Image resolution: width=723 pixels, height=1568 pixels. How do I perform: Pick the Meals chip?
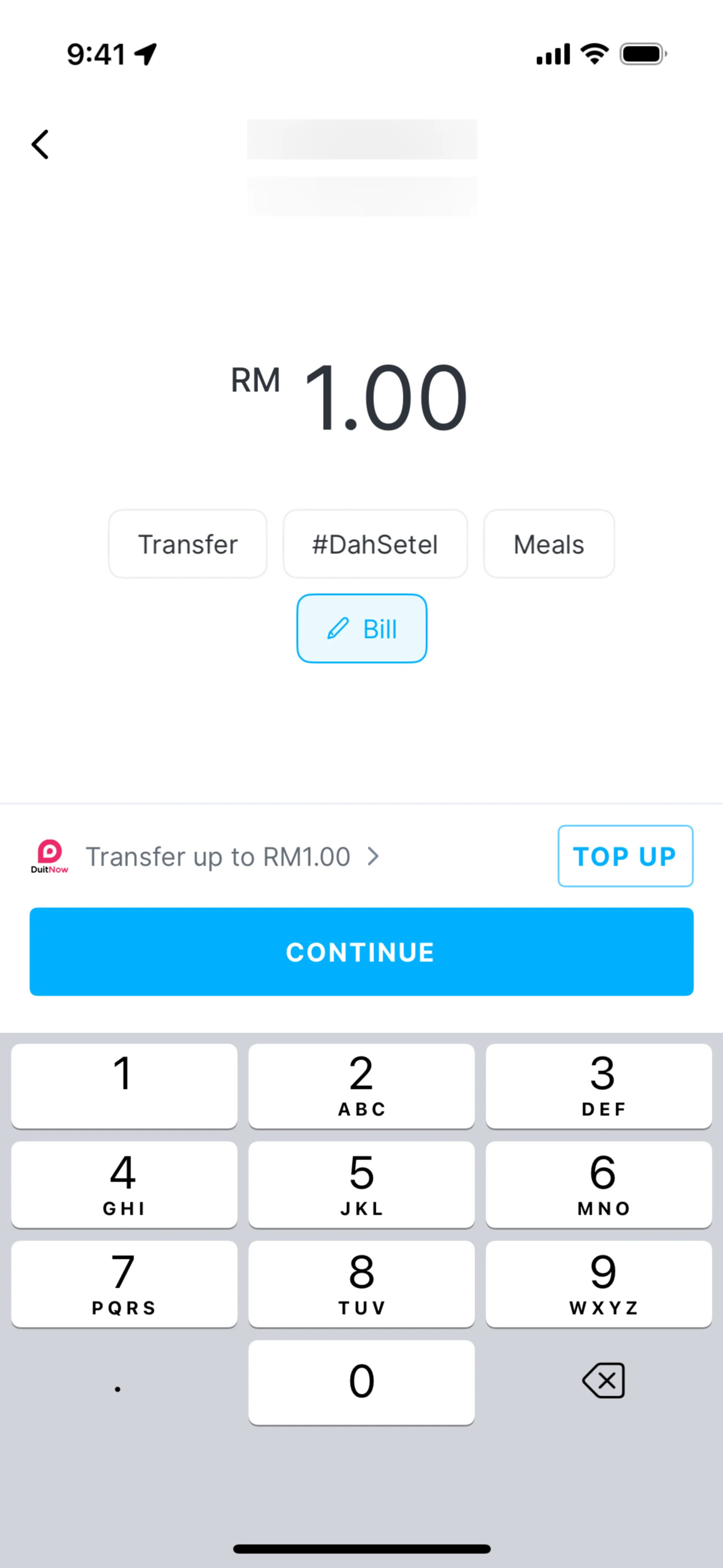[548, 544]
